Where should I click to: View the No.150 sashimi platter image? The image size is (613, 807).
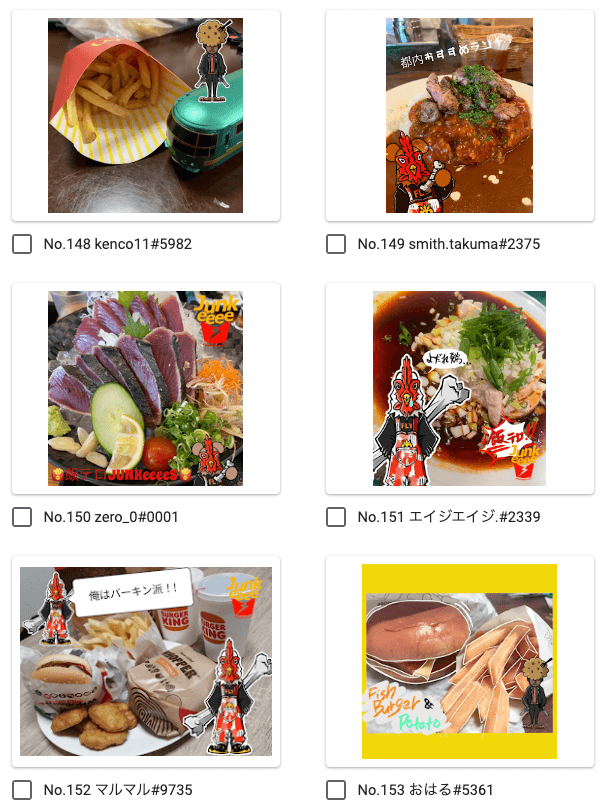pyautogui.click(x=145, y=388)
